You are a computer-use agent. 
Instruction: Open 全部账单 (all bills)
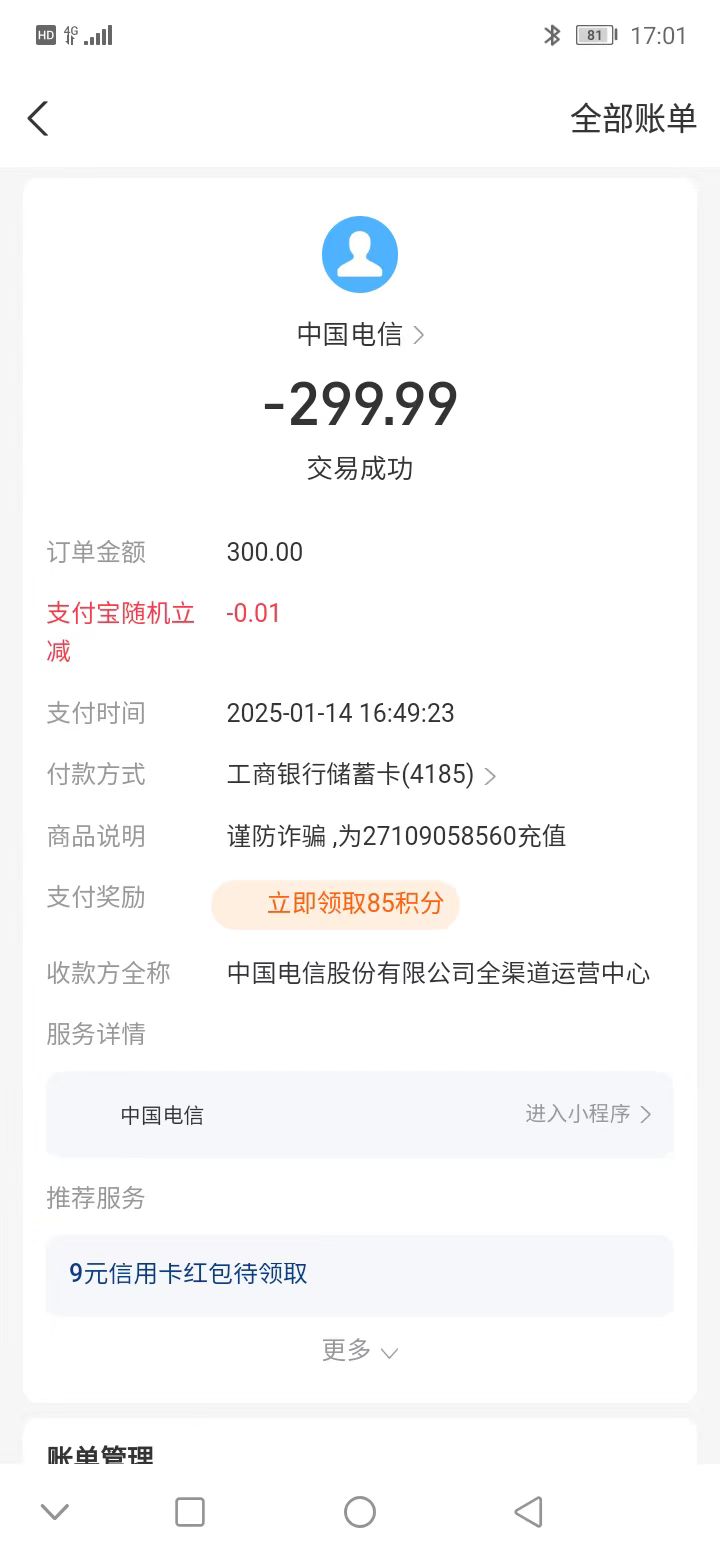(632, 119)
